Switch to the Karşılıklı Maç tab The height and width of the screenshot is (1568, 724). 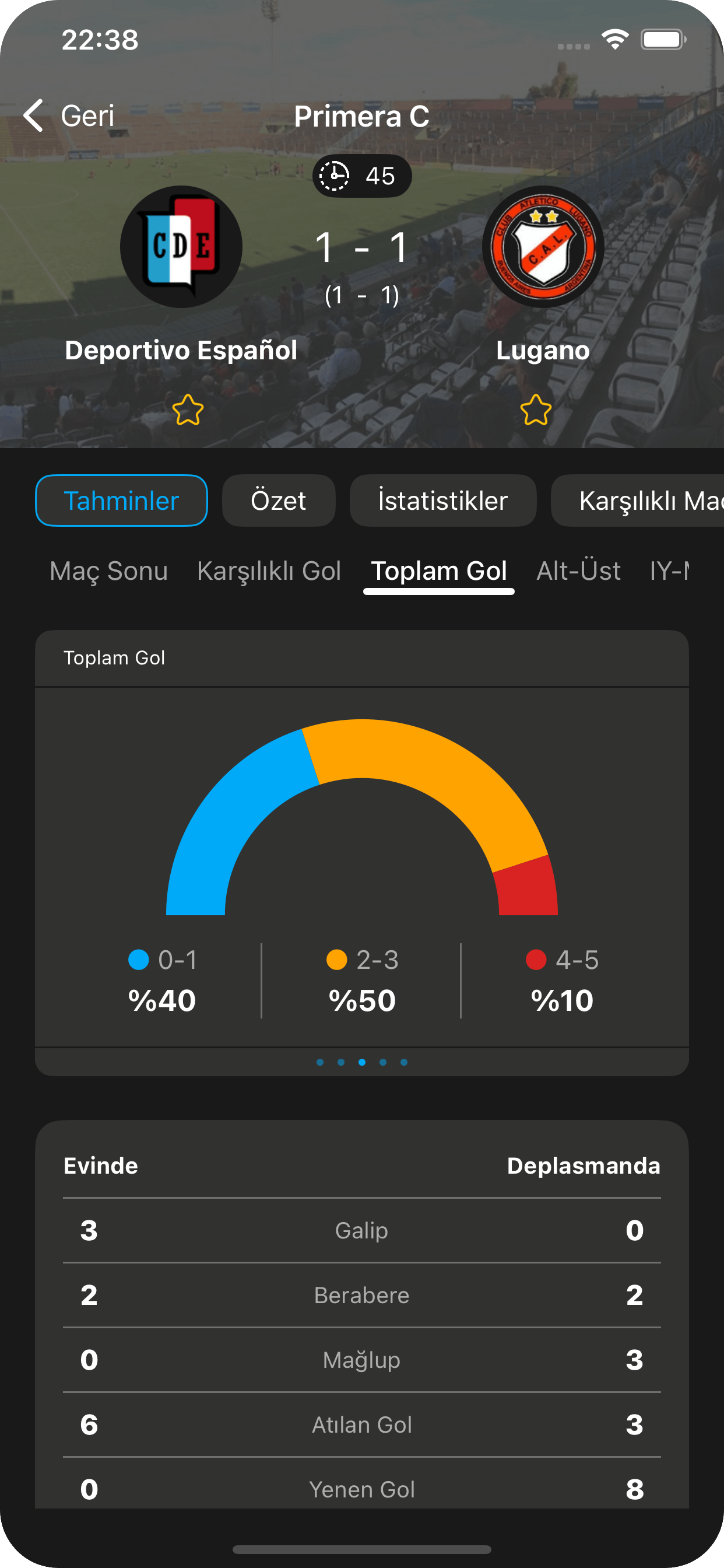pos(645,501)
